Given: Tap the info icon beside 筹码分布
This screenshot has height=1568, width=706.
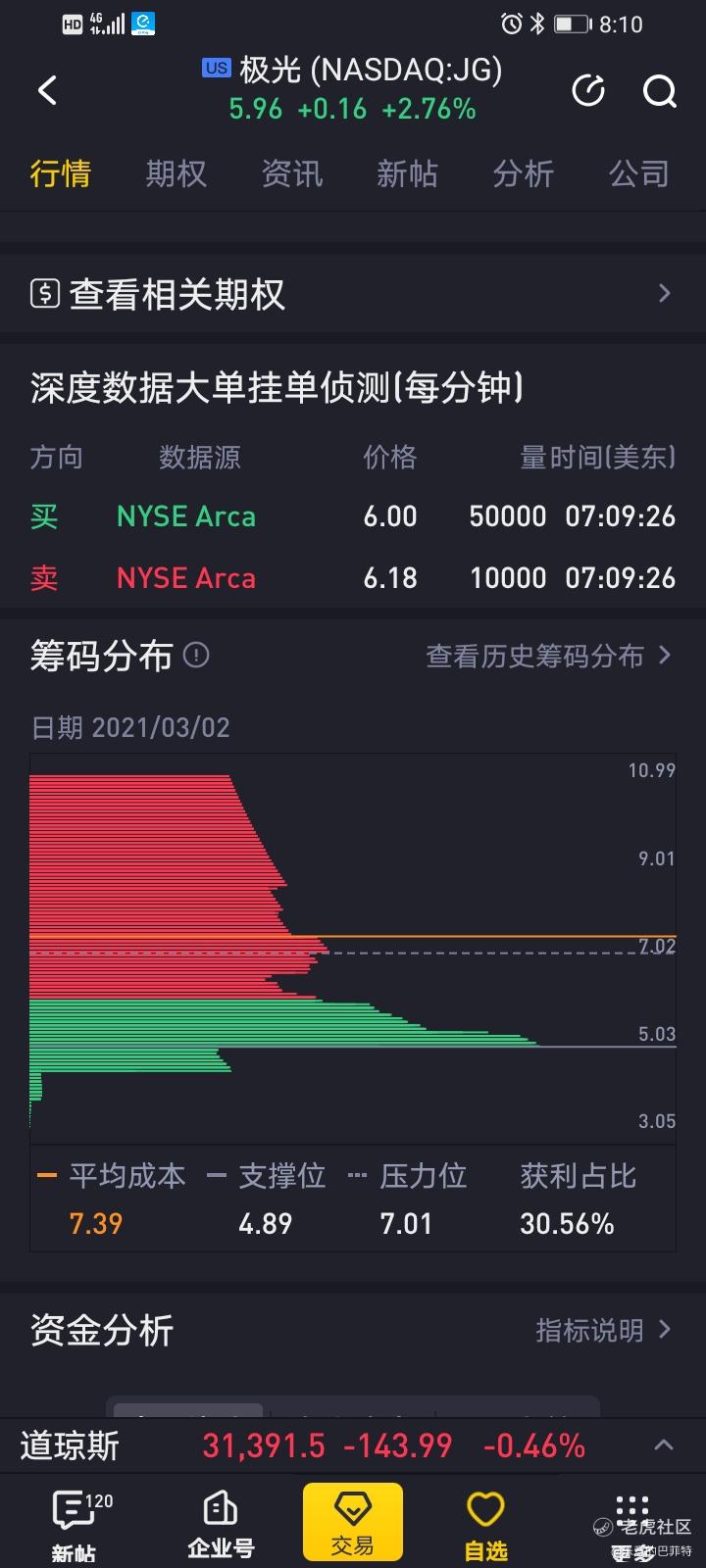Looking at the screenshot, I should click(196, 655).
